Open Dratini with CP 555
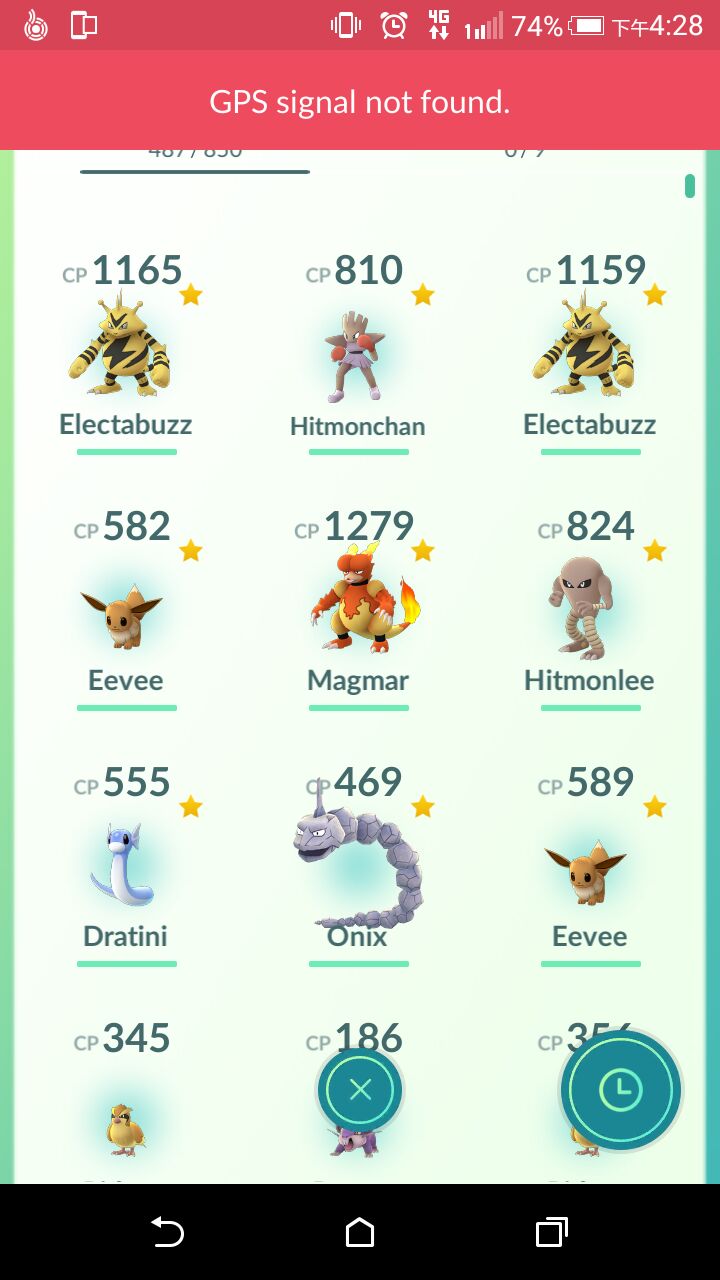This screenshot has width=720, height=1280. point(125,864)
